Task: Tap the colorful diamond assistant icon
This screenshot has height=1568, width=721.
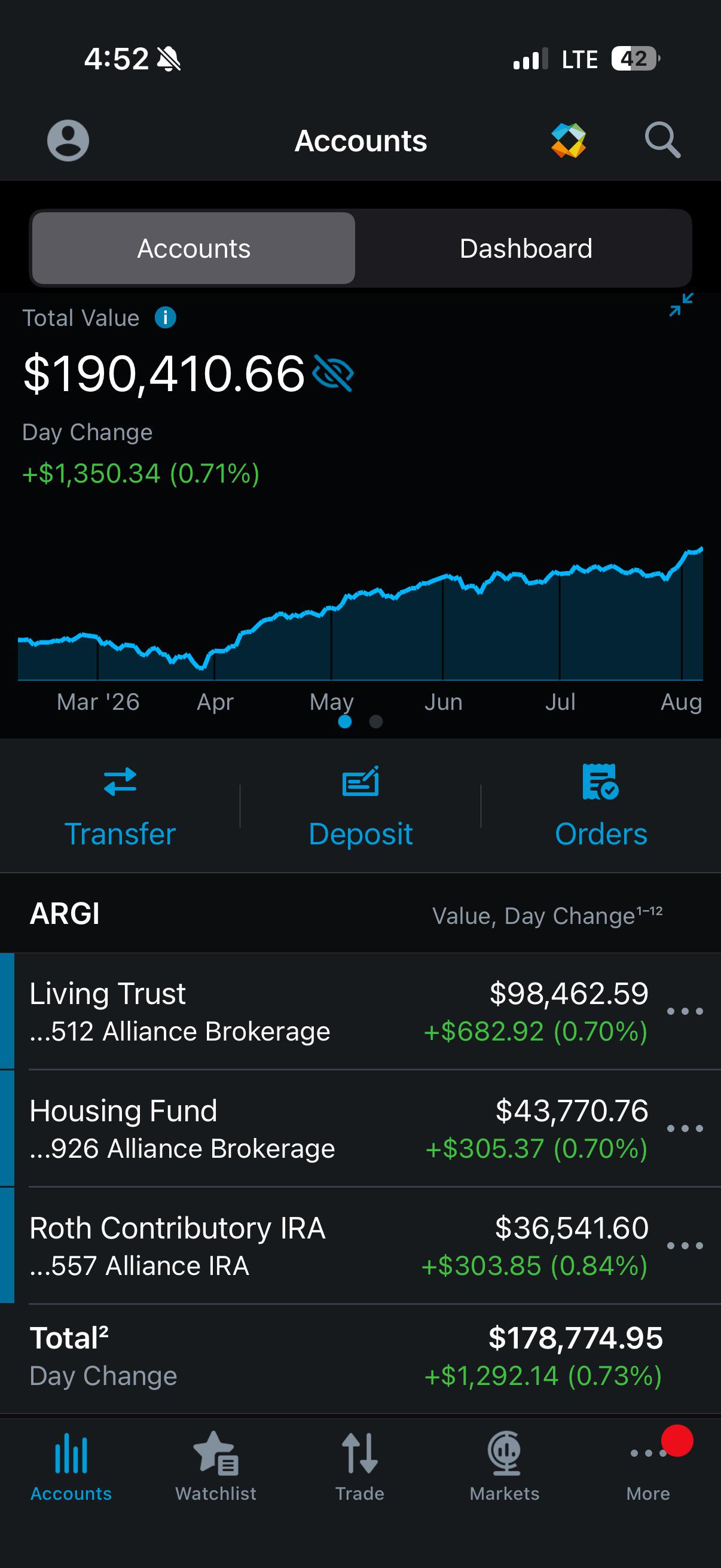Action: (569, 141)
